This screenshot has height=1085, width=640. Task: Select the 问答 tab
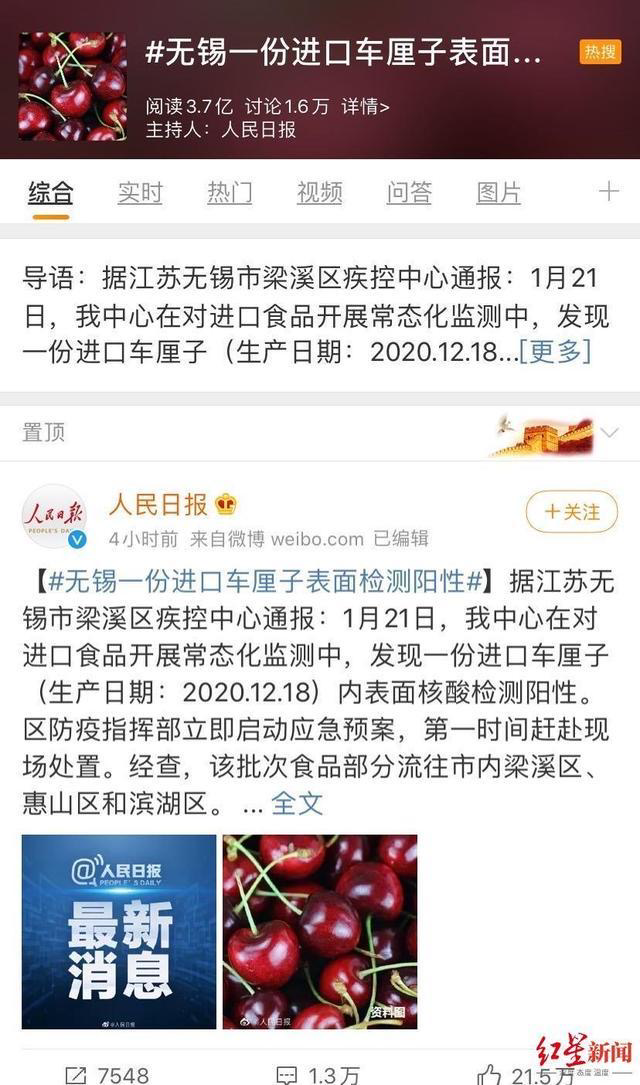pyautogui.click(x=409, y=193)
